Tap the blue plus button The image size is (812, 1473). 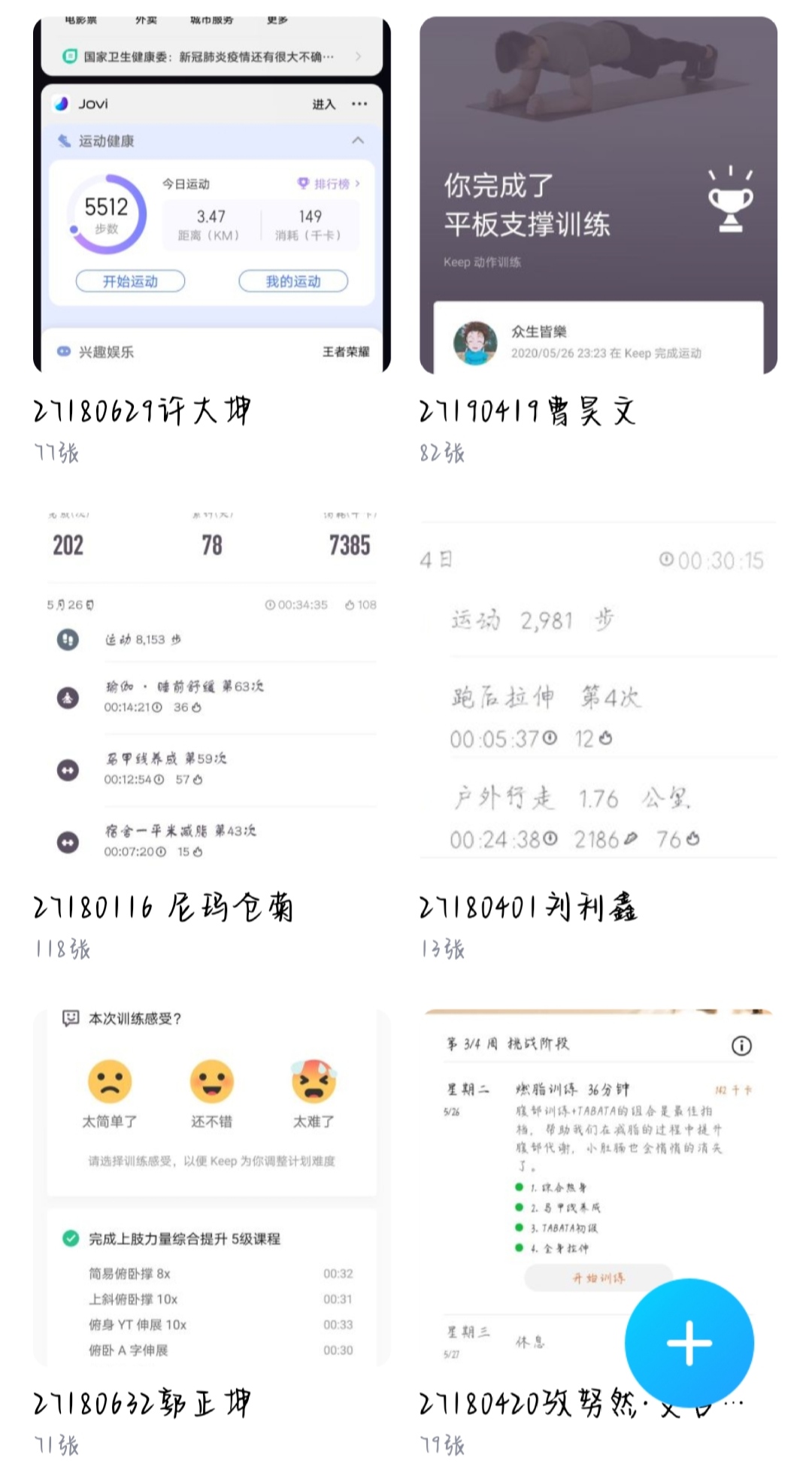tap(689, 1343)
